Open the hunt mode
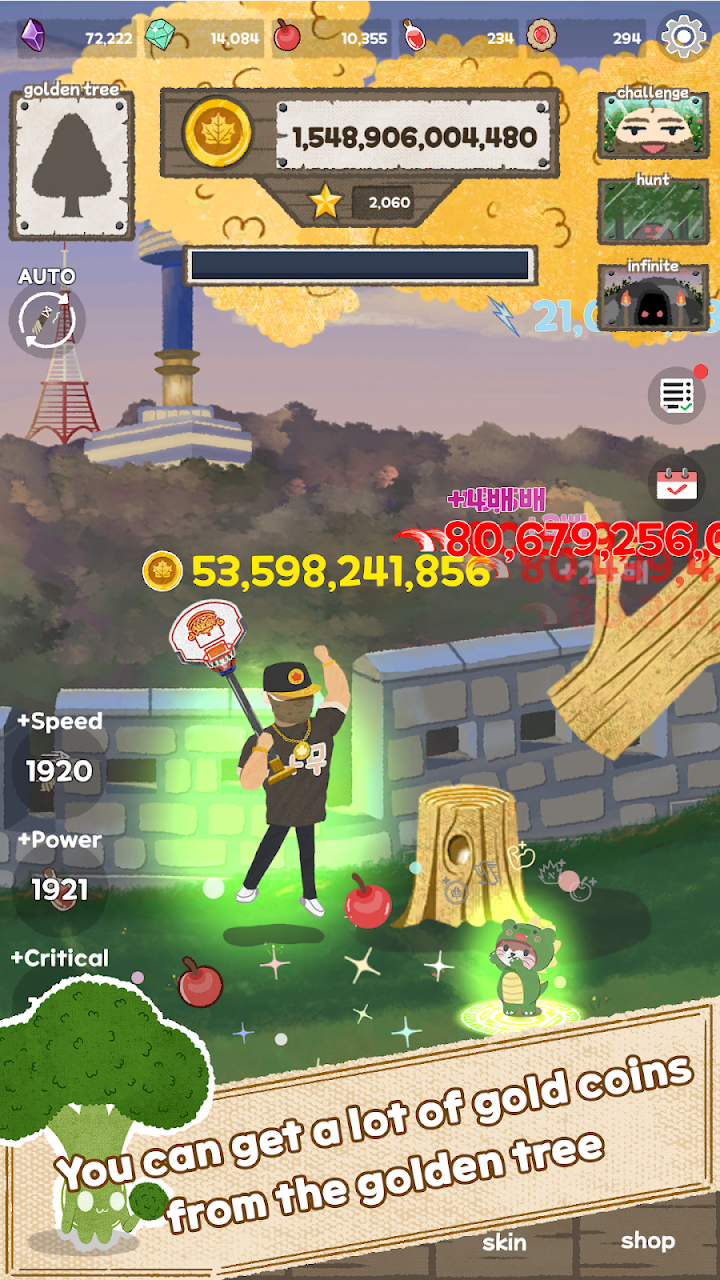 [x=653, y=212]
